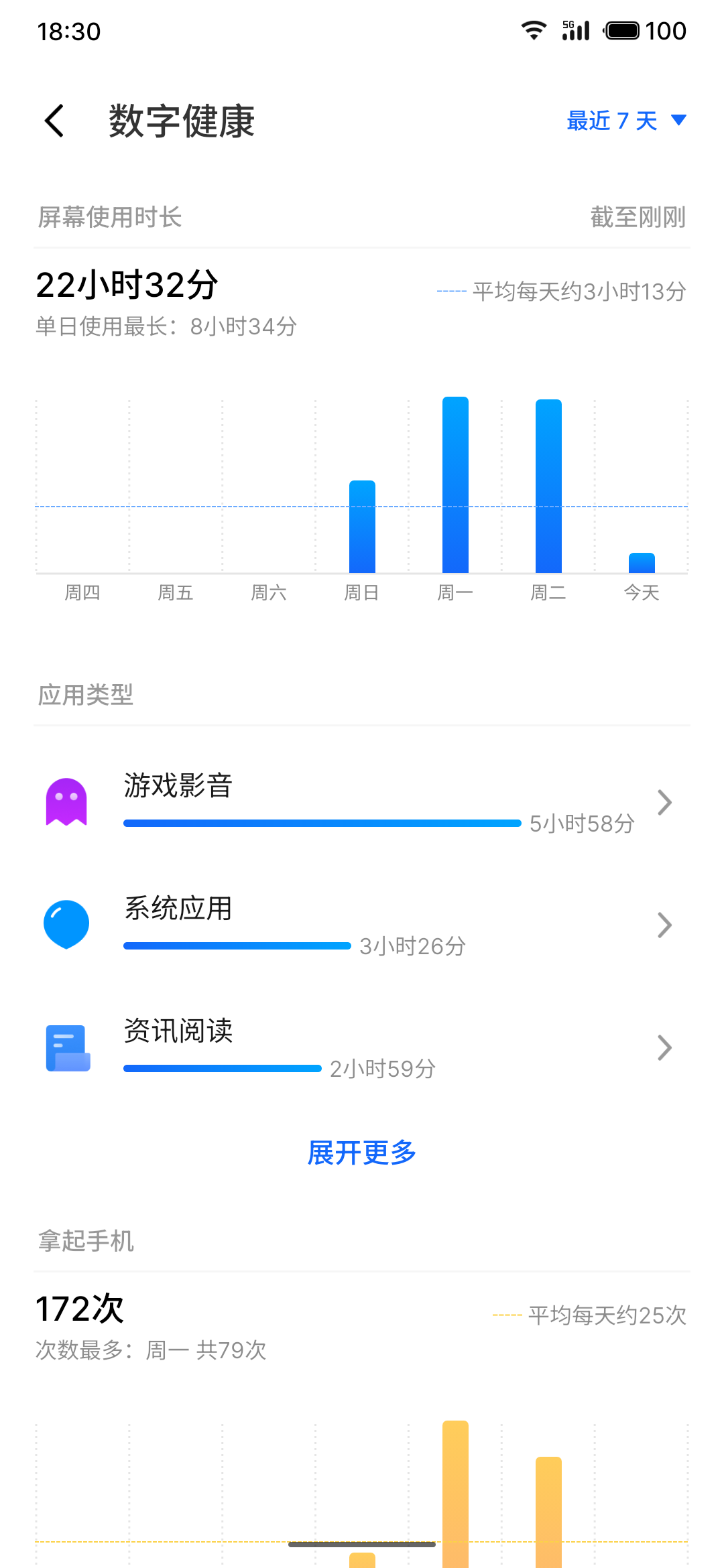Open 游戏影音 usage details

pos(362,802)
